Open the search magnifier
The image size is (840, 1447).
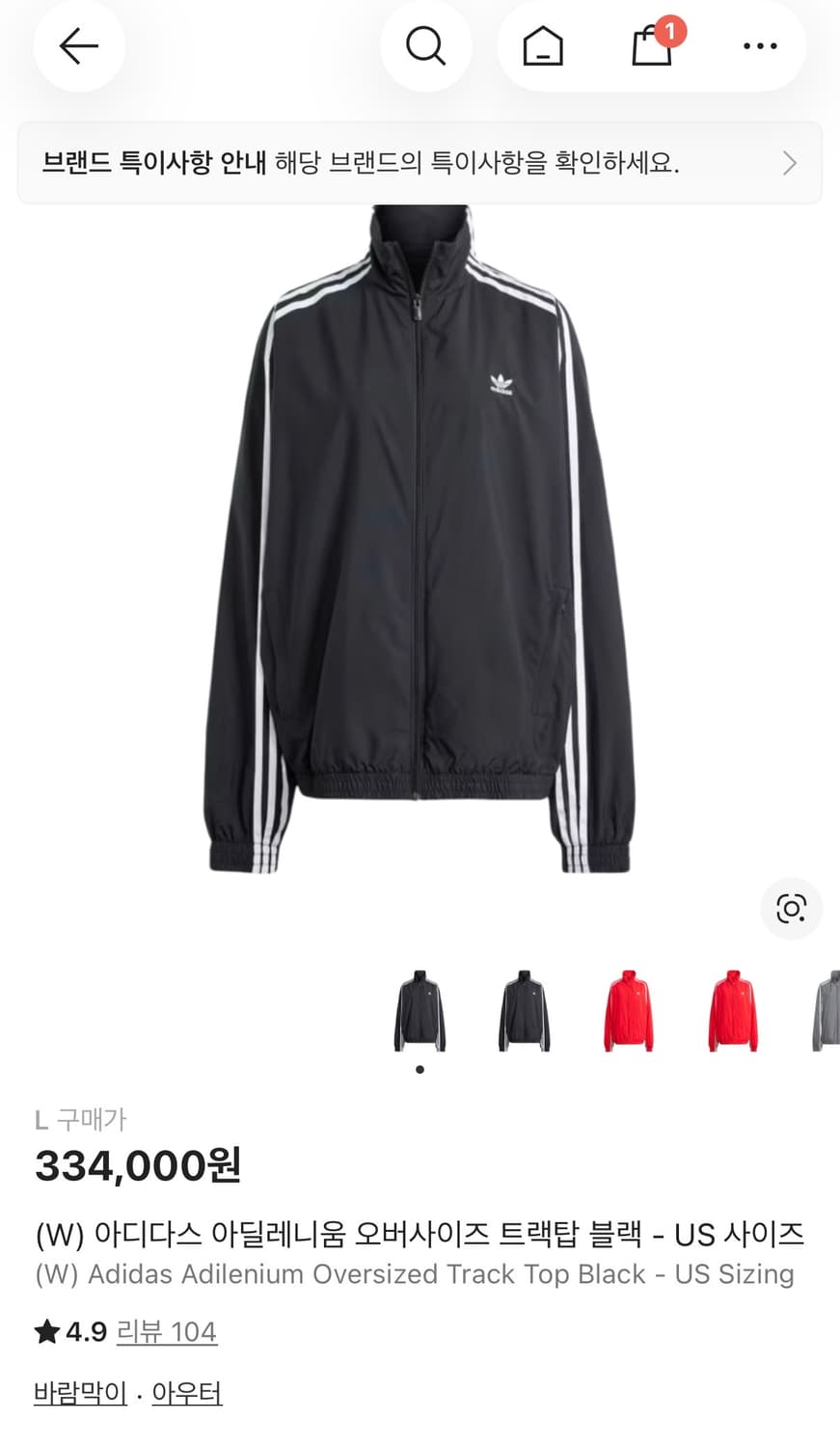pyautogui.click(x=426, y=45)
